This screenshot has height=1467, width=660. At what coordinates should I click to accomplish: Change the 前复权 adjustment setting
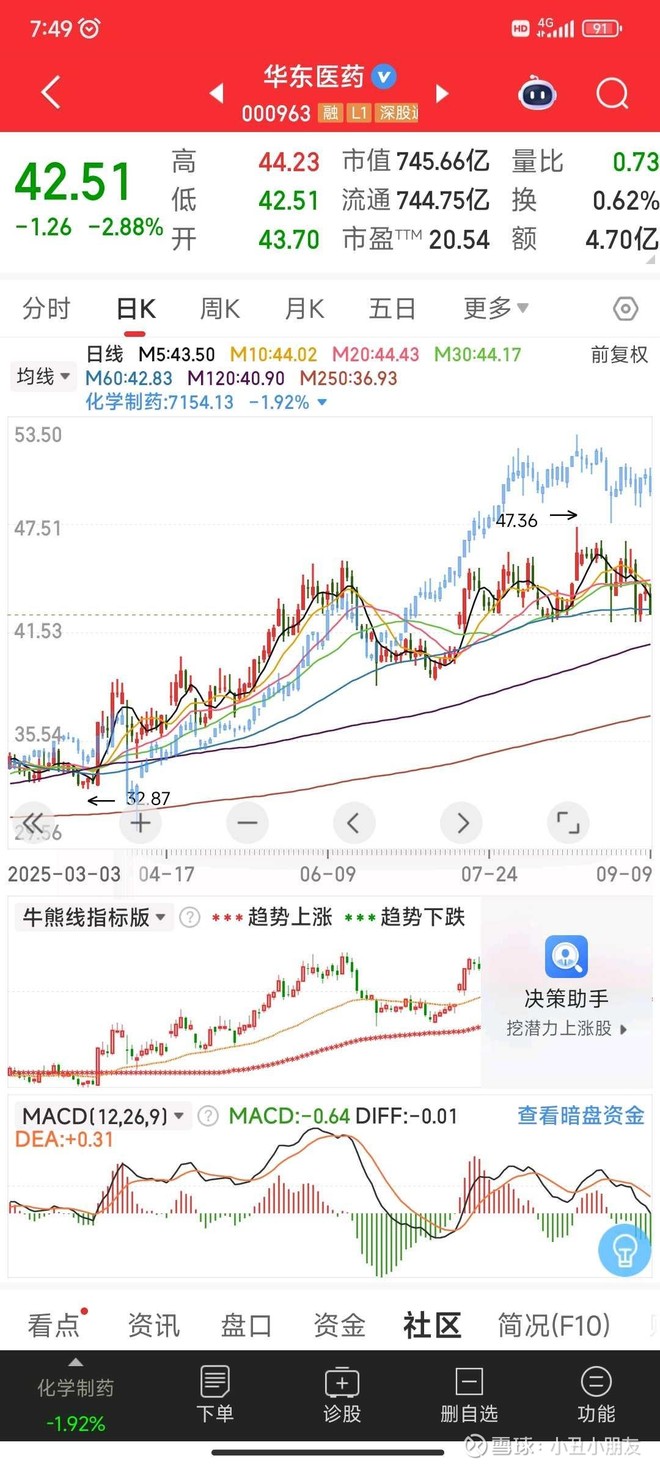pyautogui.click(x=619, y=355)
